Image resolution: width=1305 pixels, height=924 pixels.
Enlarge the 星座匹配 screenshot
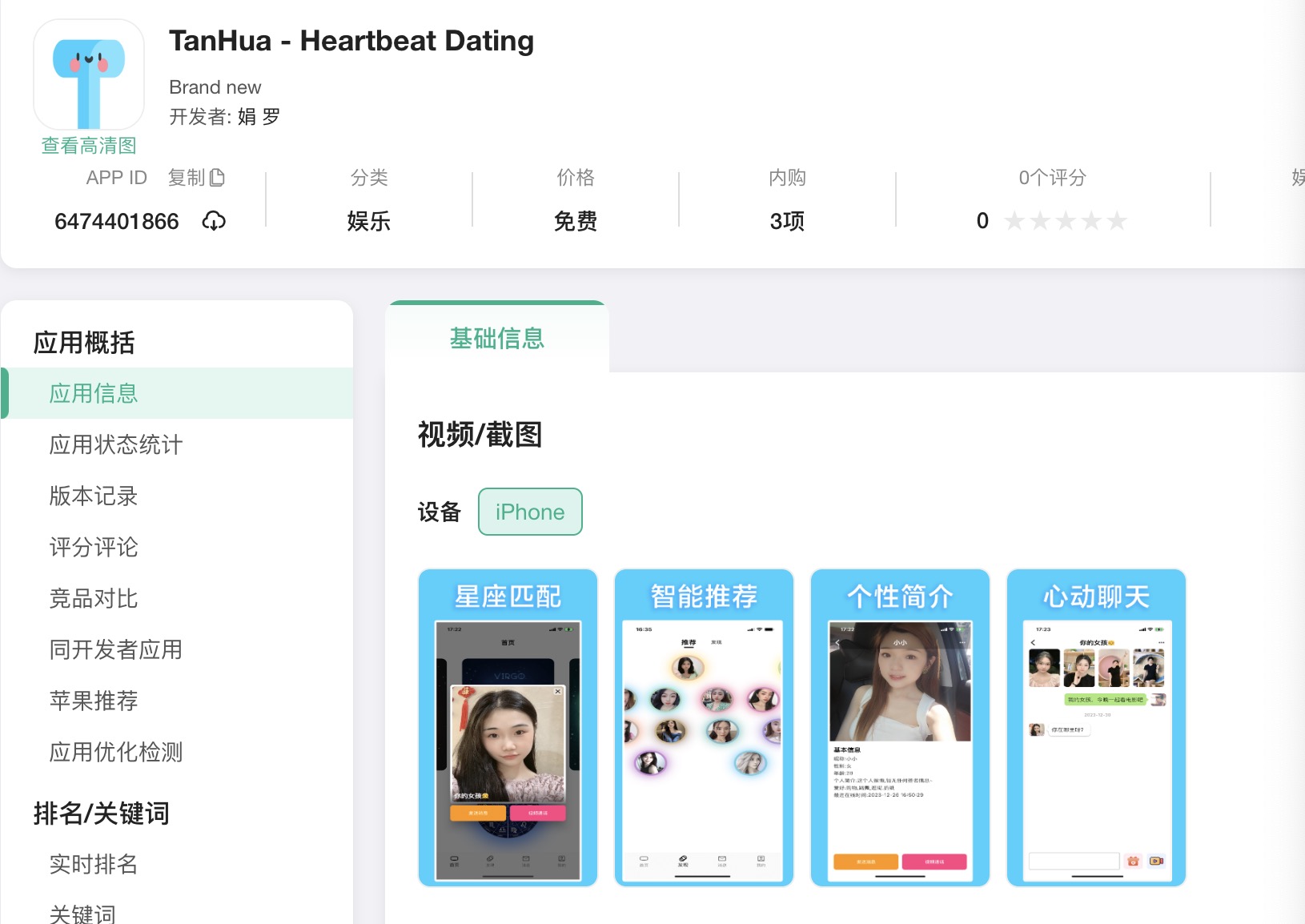click(x=508, y=728)
